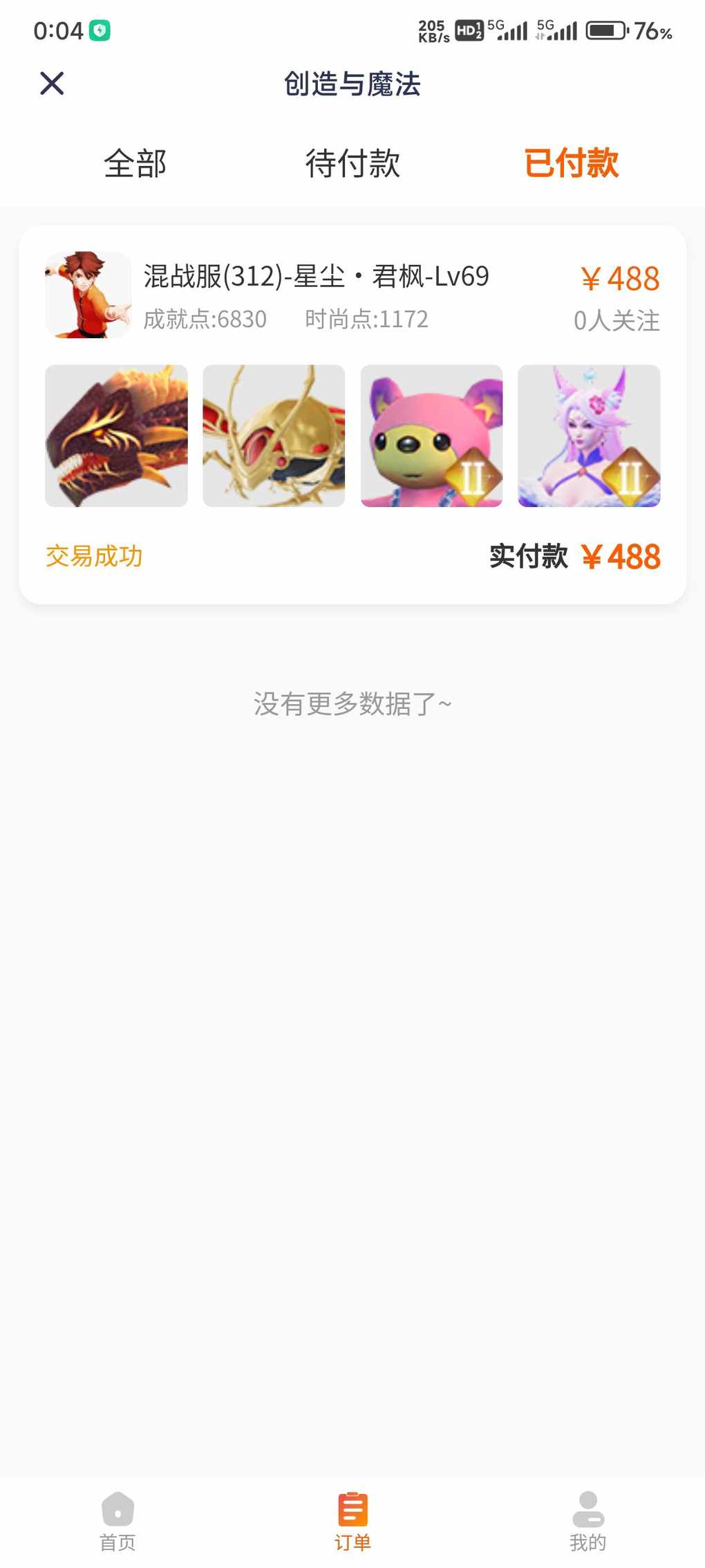The image size is (705, 1568).
Task: Open the 订单 bottom tab
Action: point(352,1521)
